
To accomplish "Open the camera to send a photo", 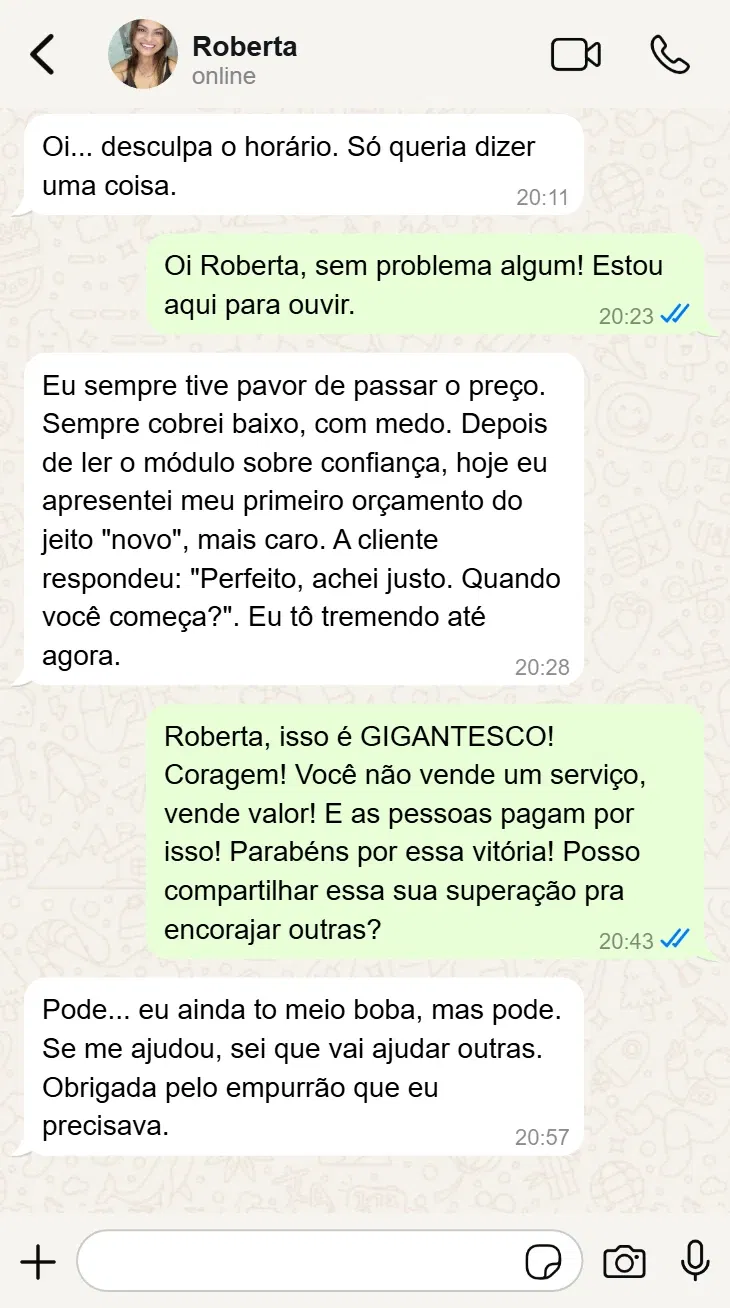I will click(x=624, y=1262).
